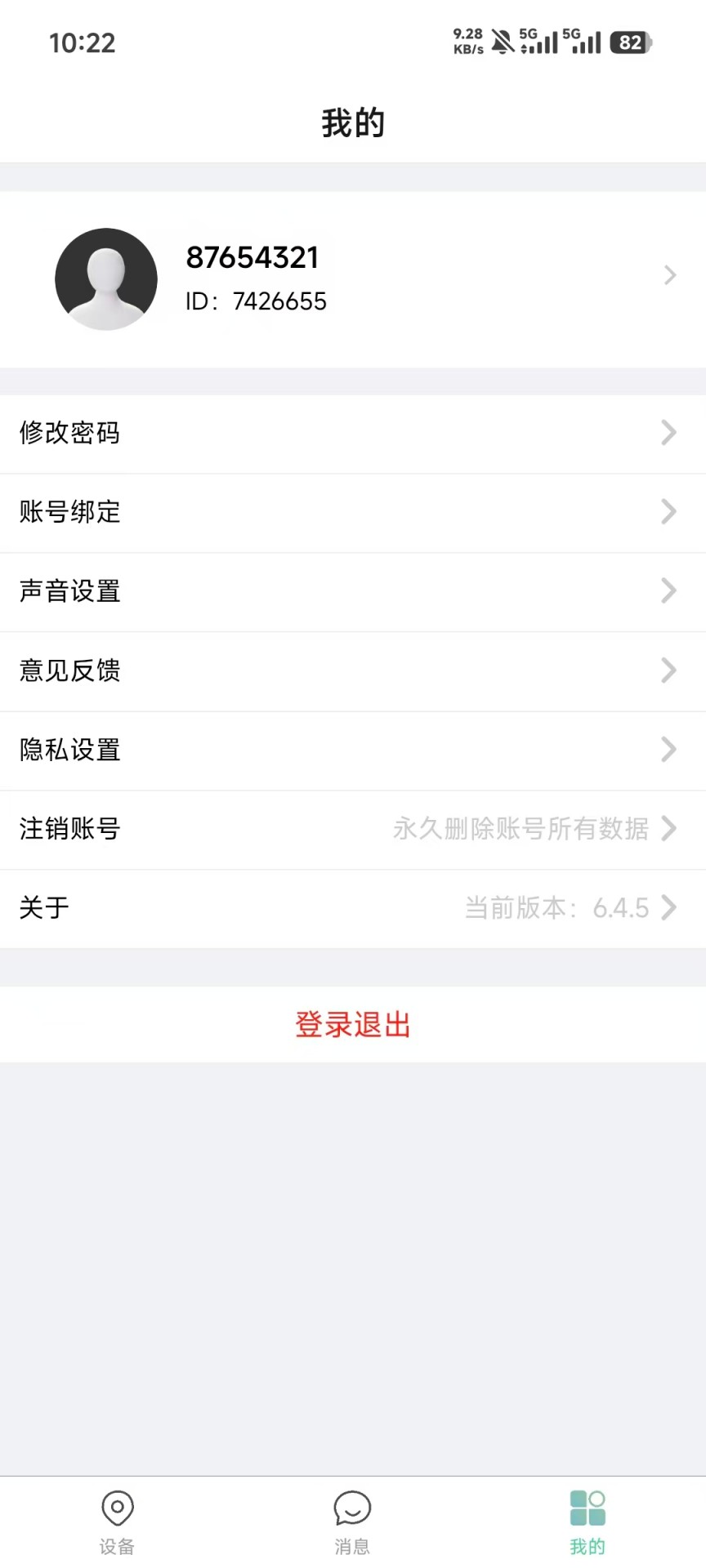
Task: Expand the 关于 row arrow
Action: tap(670, 908)
